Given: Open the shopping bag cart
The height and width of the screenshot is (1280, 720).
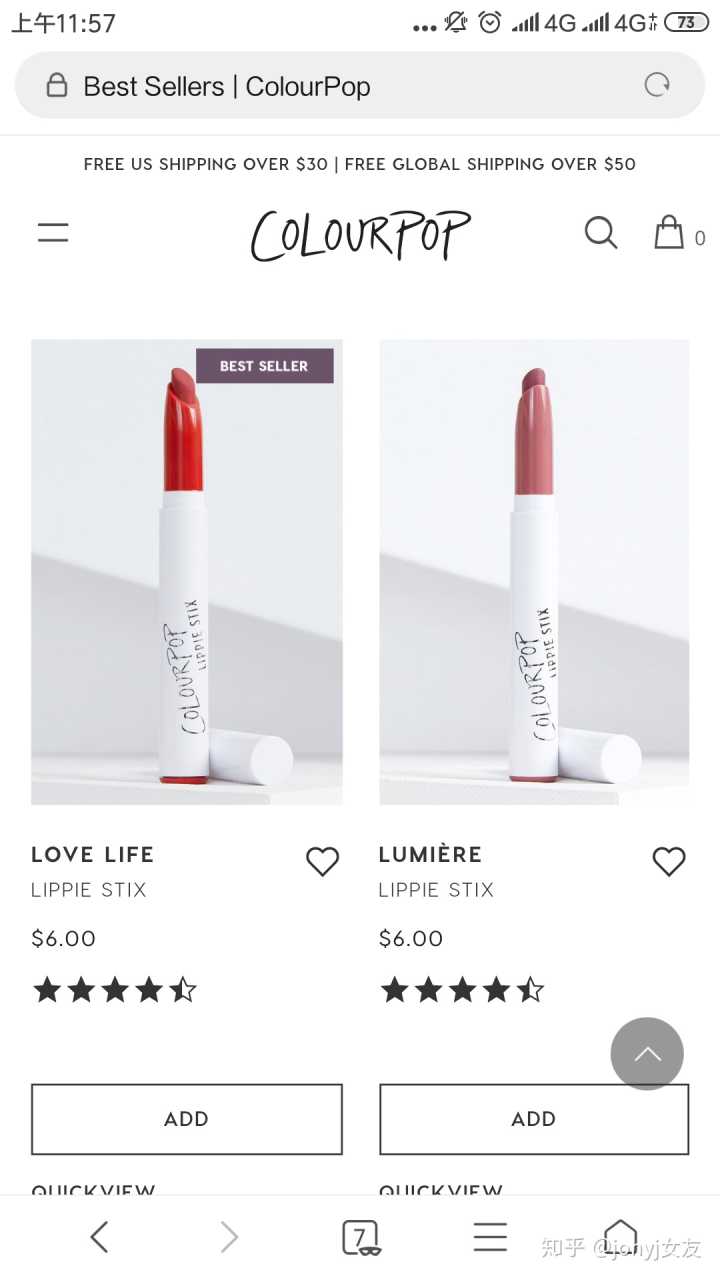Looking at the screenshot, I should (x=669, y=233).
